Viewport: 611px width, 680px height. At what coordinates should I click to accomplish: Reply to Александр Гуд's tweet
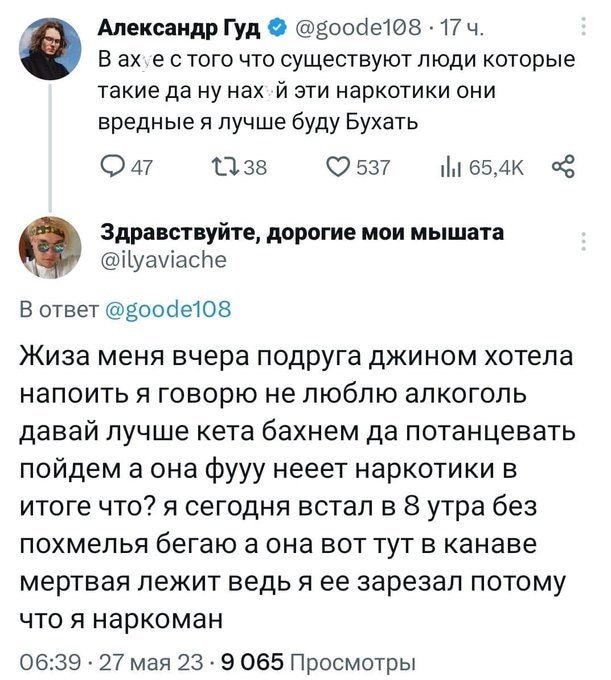point(110,168)
